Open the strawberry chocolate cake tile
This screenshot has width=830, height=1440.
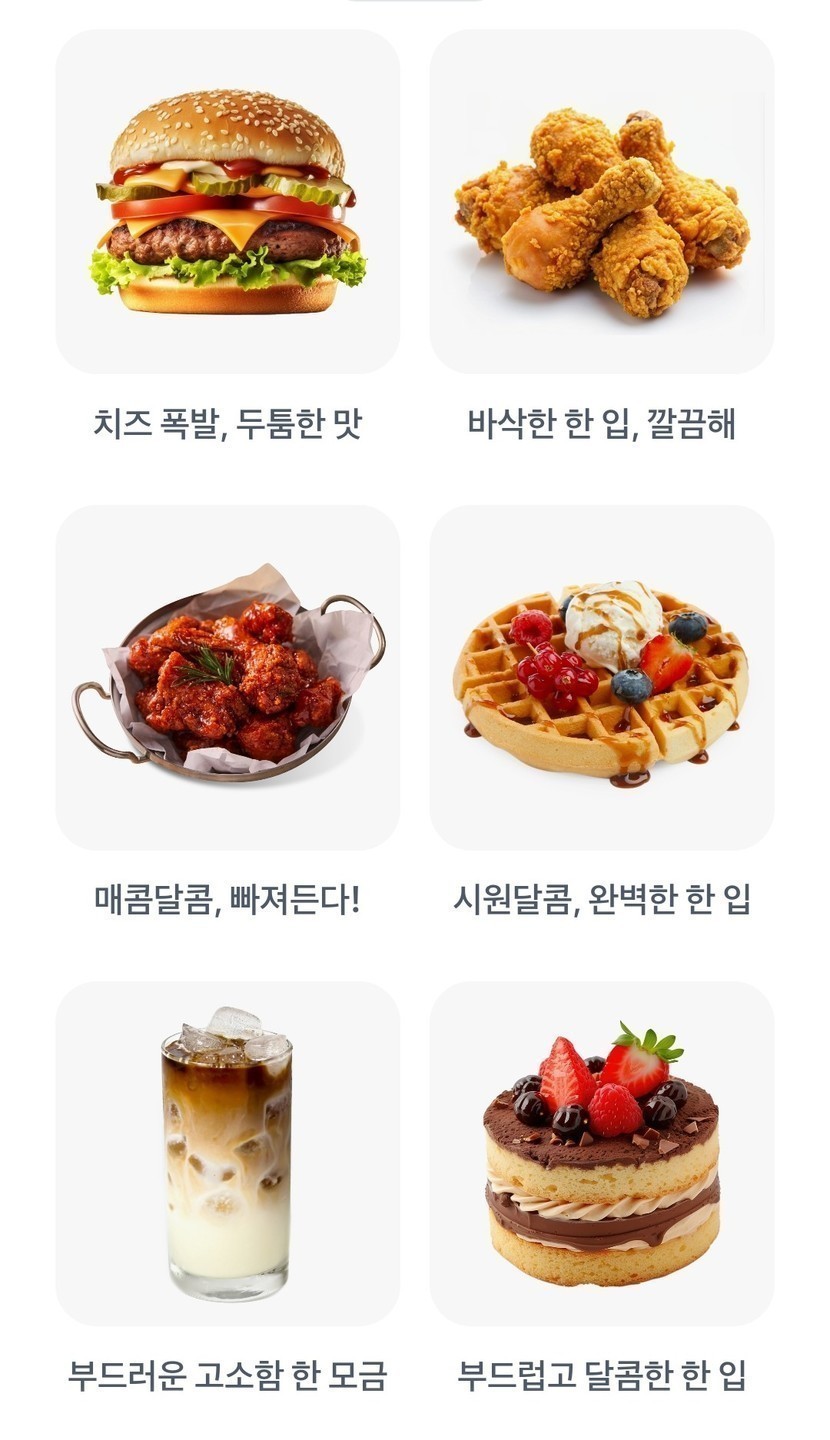[602, 1153]
